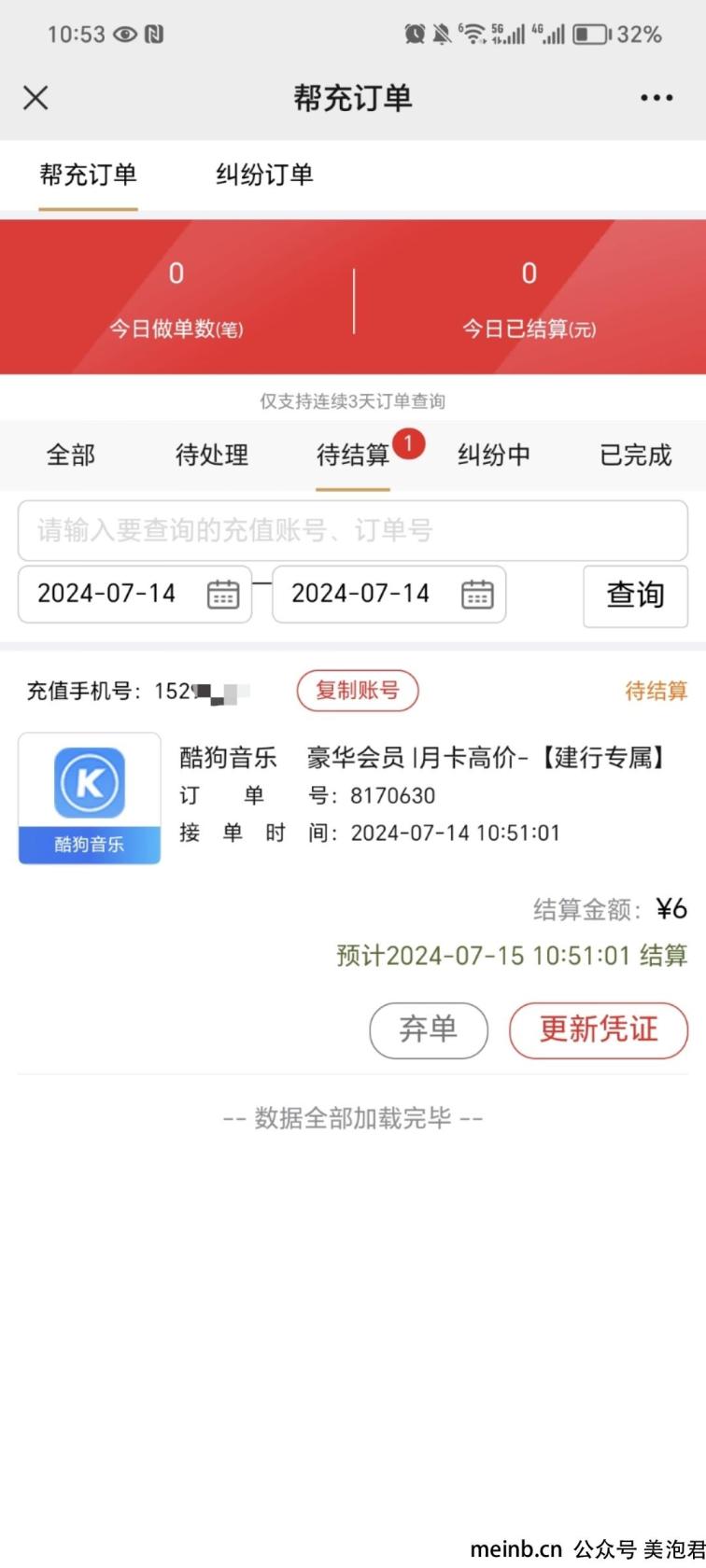
Task: Tap 更新凭证 to update proof
Action: coord(599,1030)
